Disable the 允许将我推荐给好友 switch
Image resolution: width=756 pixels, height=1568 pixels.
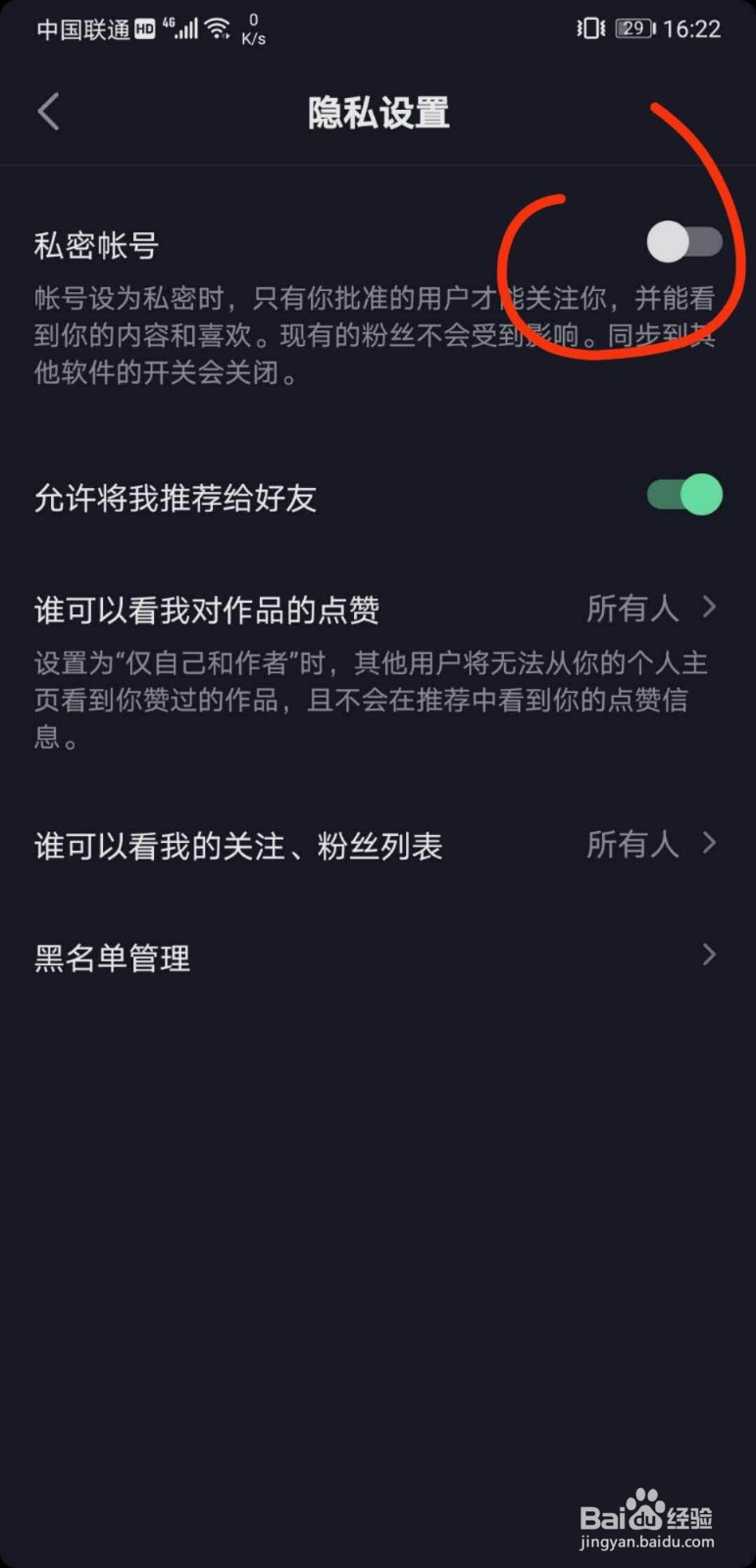tap(684, 495)
